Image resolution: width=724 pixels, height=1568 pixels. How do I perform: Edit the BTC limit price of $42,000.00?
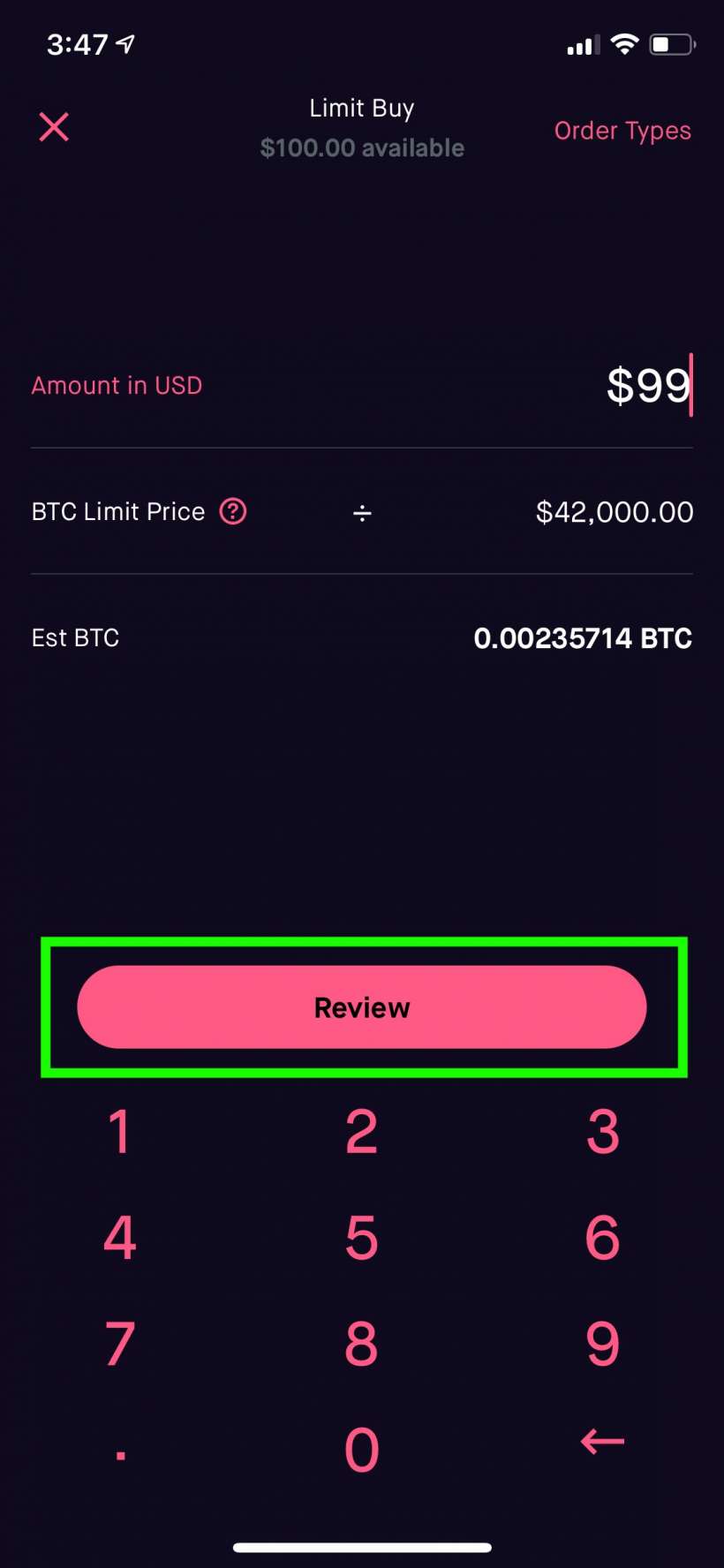[614, 512]
